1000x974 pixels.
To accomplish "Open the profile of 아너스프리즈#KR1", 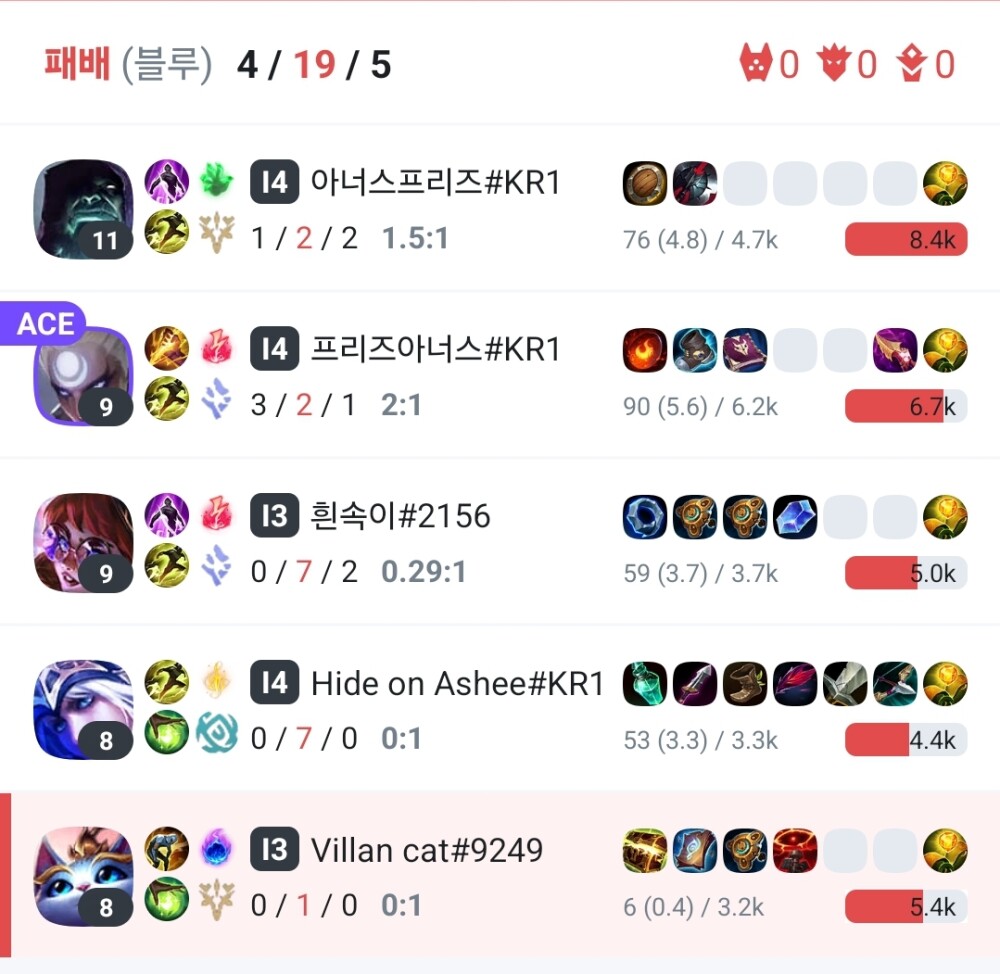I will click(x=435, y=183).
